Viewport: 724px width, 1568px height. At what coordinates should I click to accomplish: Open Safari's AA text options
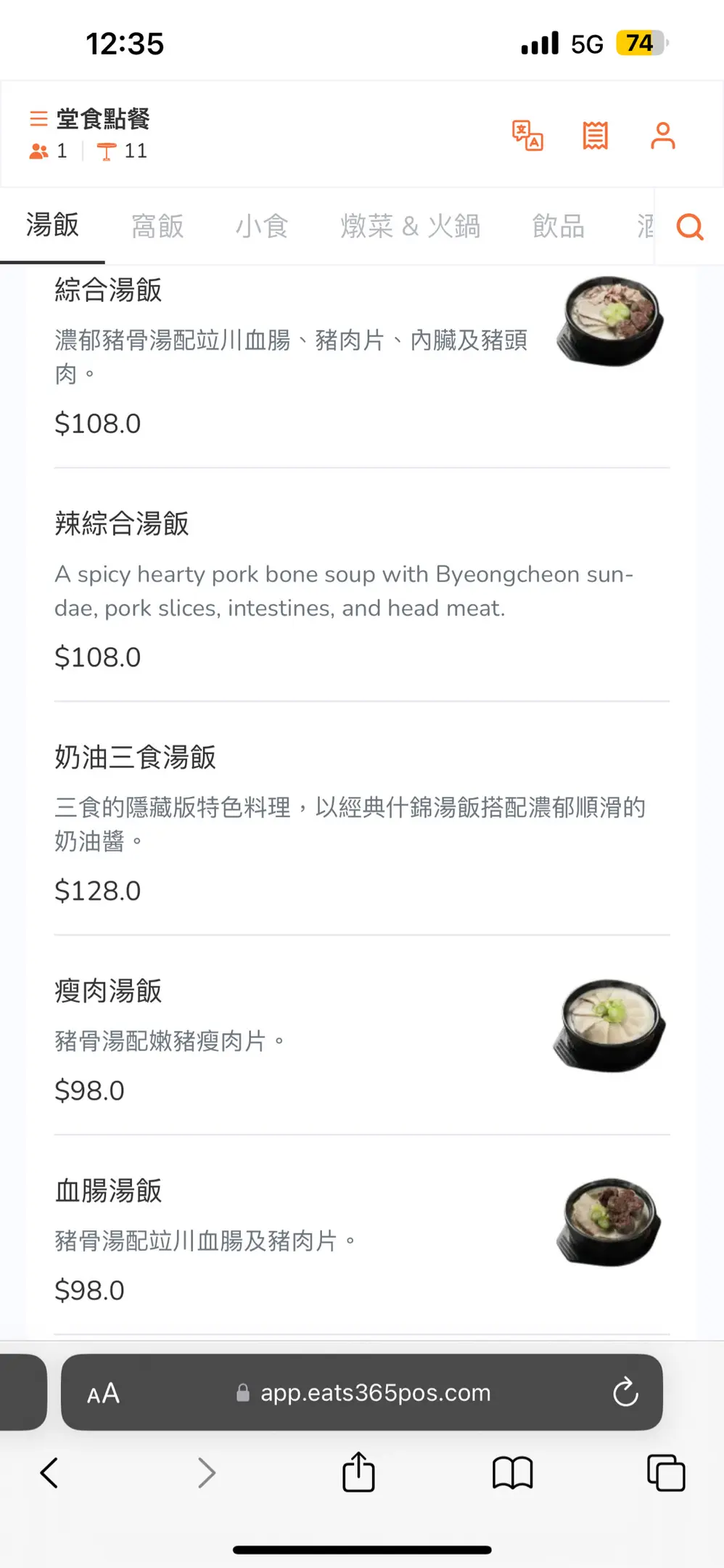click(103, 1393)
